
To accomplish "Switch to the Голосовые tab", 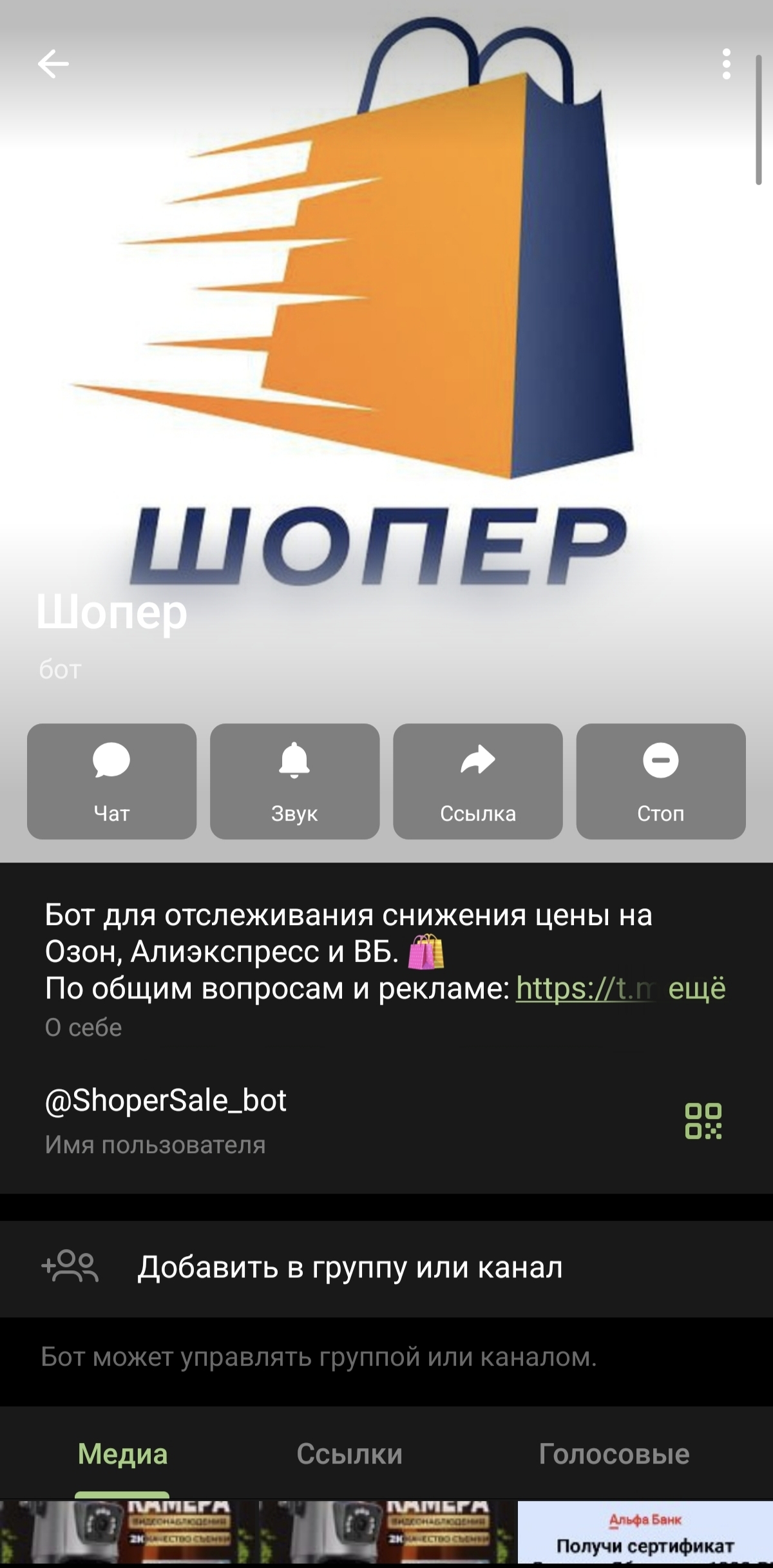I will pos(614,1454).
